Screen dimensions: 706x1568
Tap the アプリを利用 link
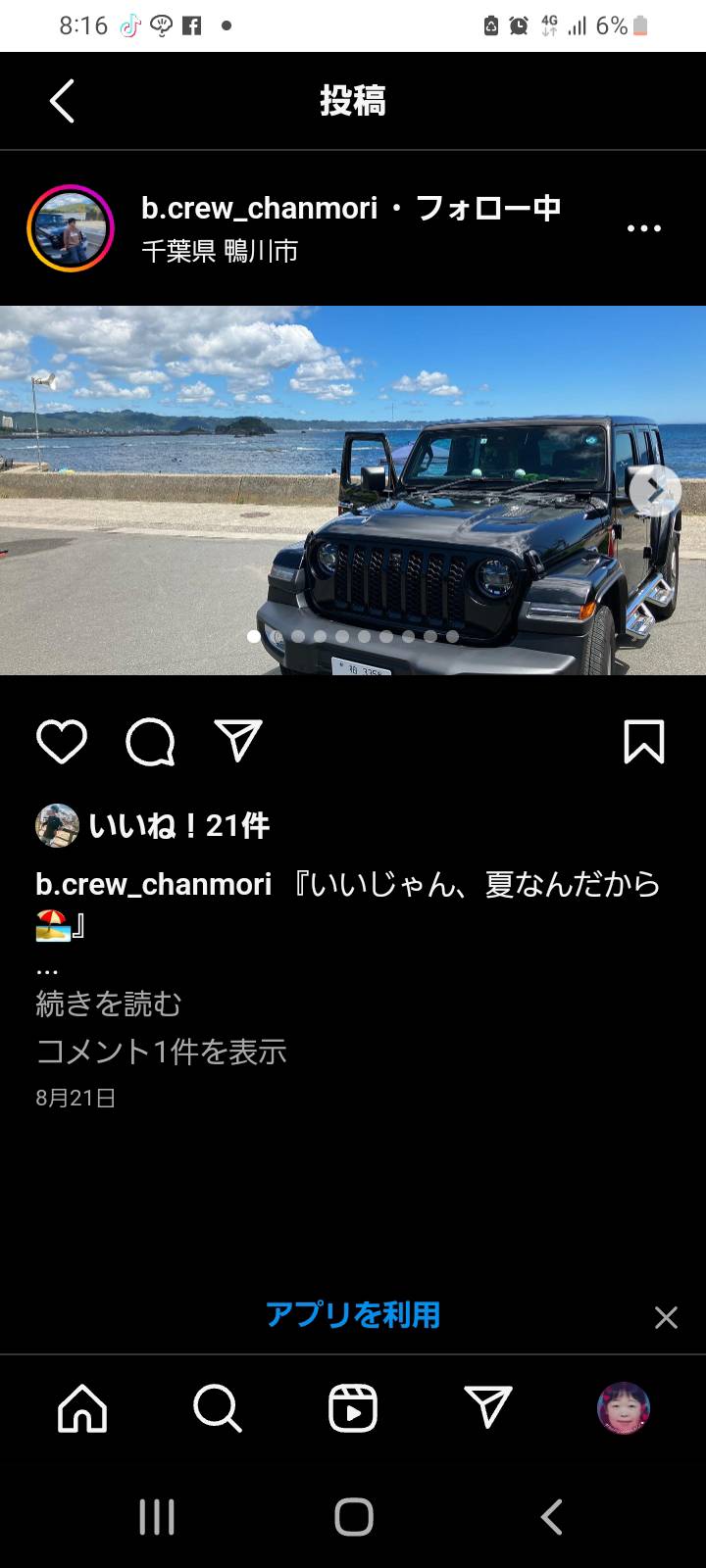353,1315
